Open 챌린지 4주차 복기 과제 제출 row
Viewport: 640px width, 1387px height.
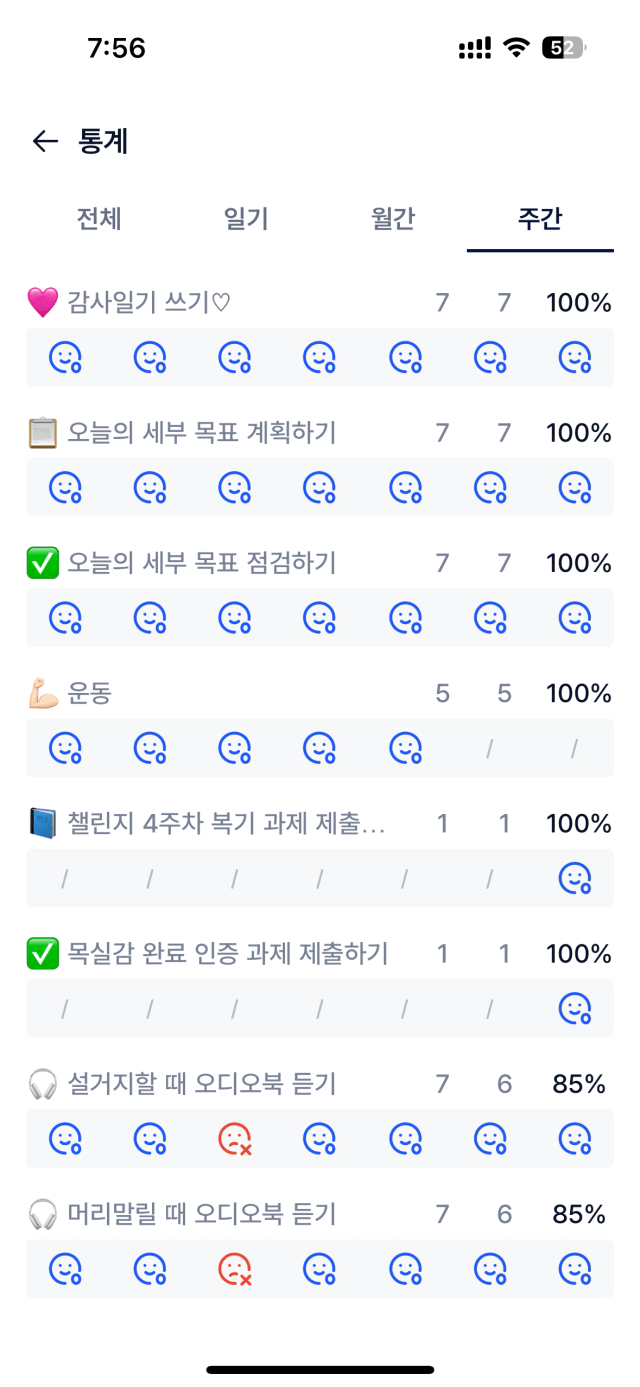click(320, 823)
